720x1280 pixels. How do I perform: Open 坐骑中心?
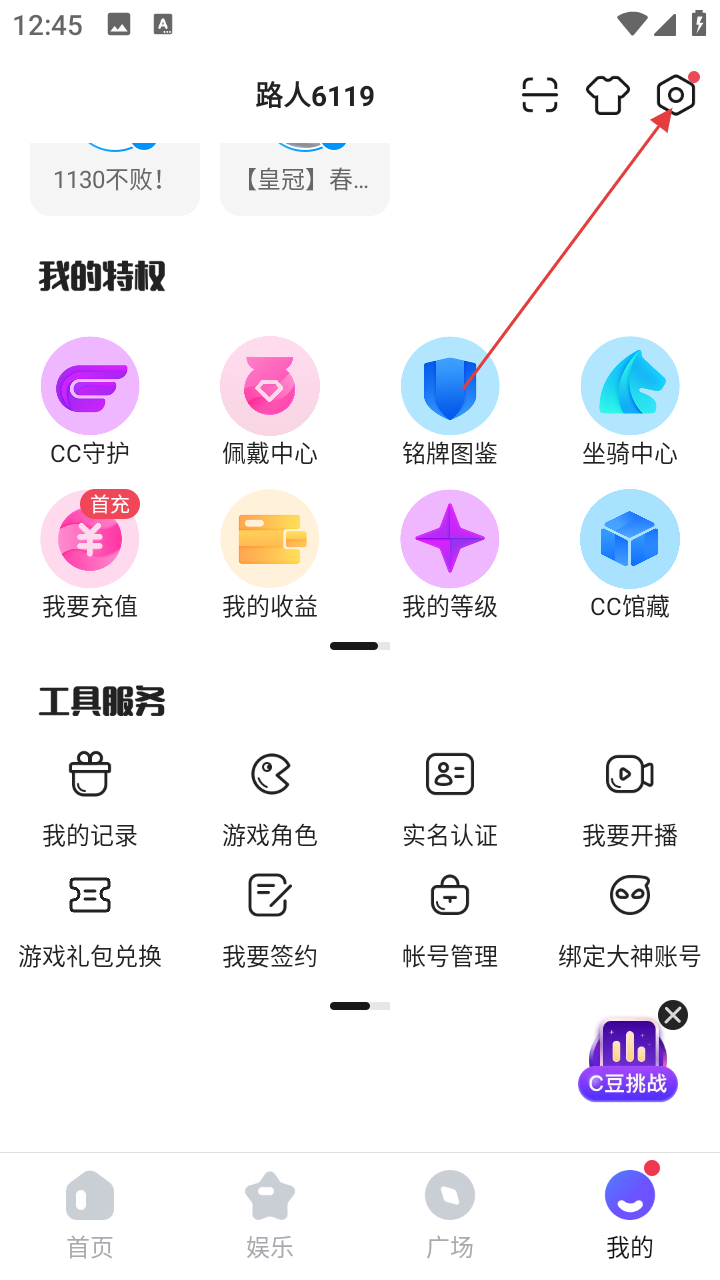pos(630,400)
